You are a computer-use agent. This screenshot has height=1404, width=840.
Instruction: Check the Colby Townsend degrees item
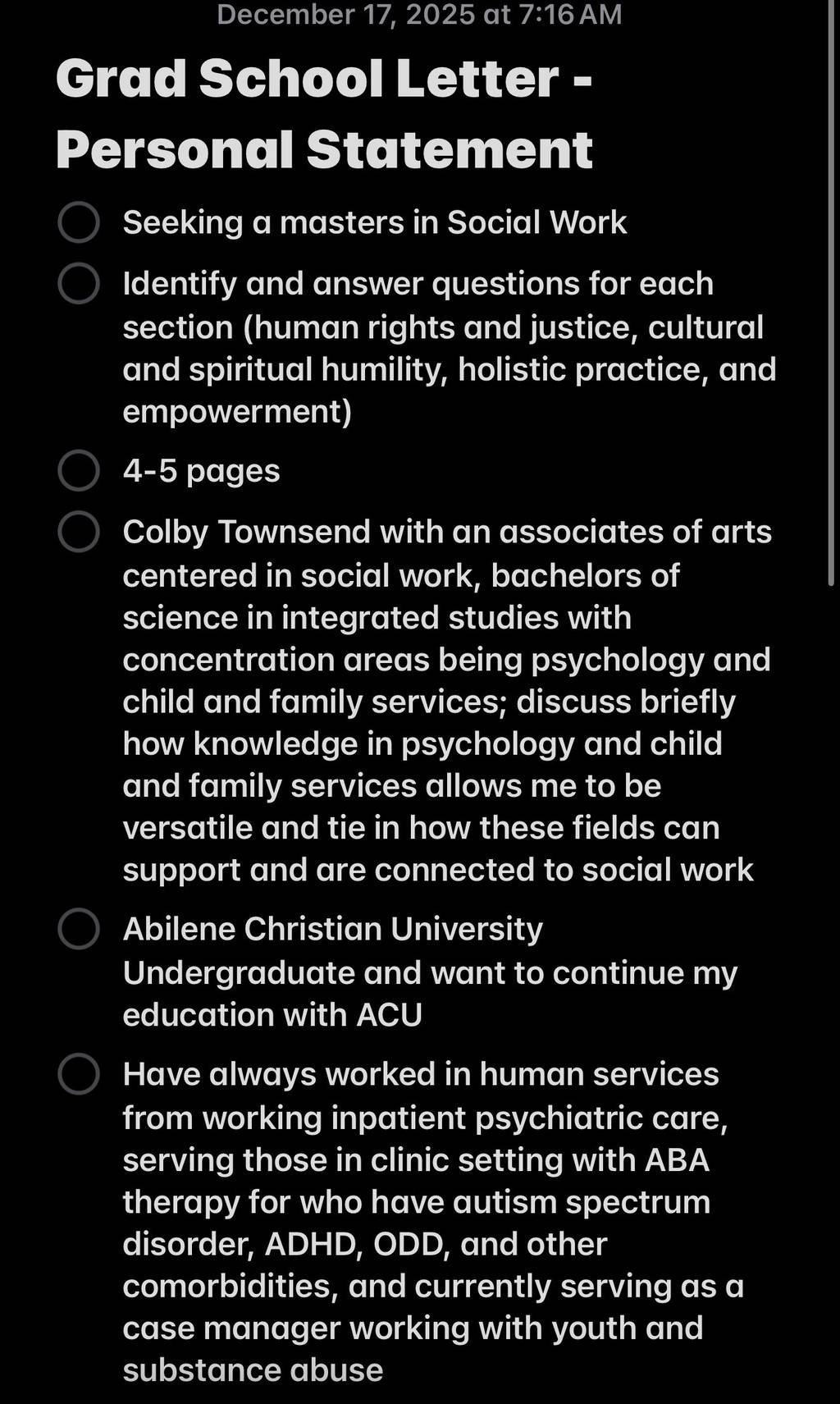(x=79, y=532)
